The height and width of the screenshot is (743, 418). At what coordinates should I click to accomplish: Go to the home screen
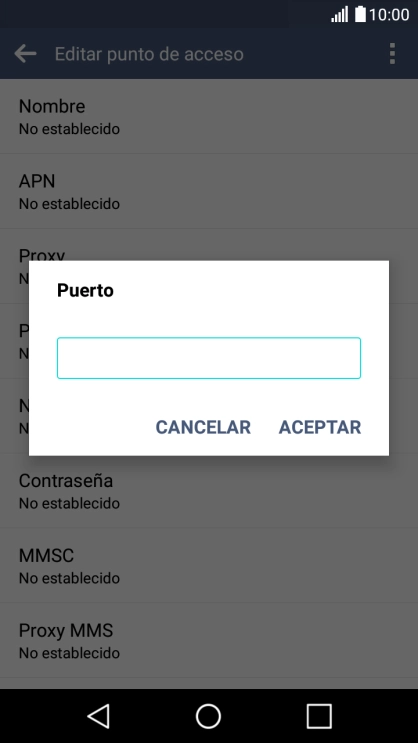[x=209, y=716]
